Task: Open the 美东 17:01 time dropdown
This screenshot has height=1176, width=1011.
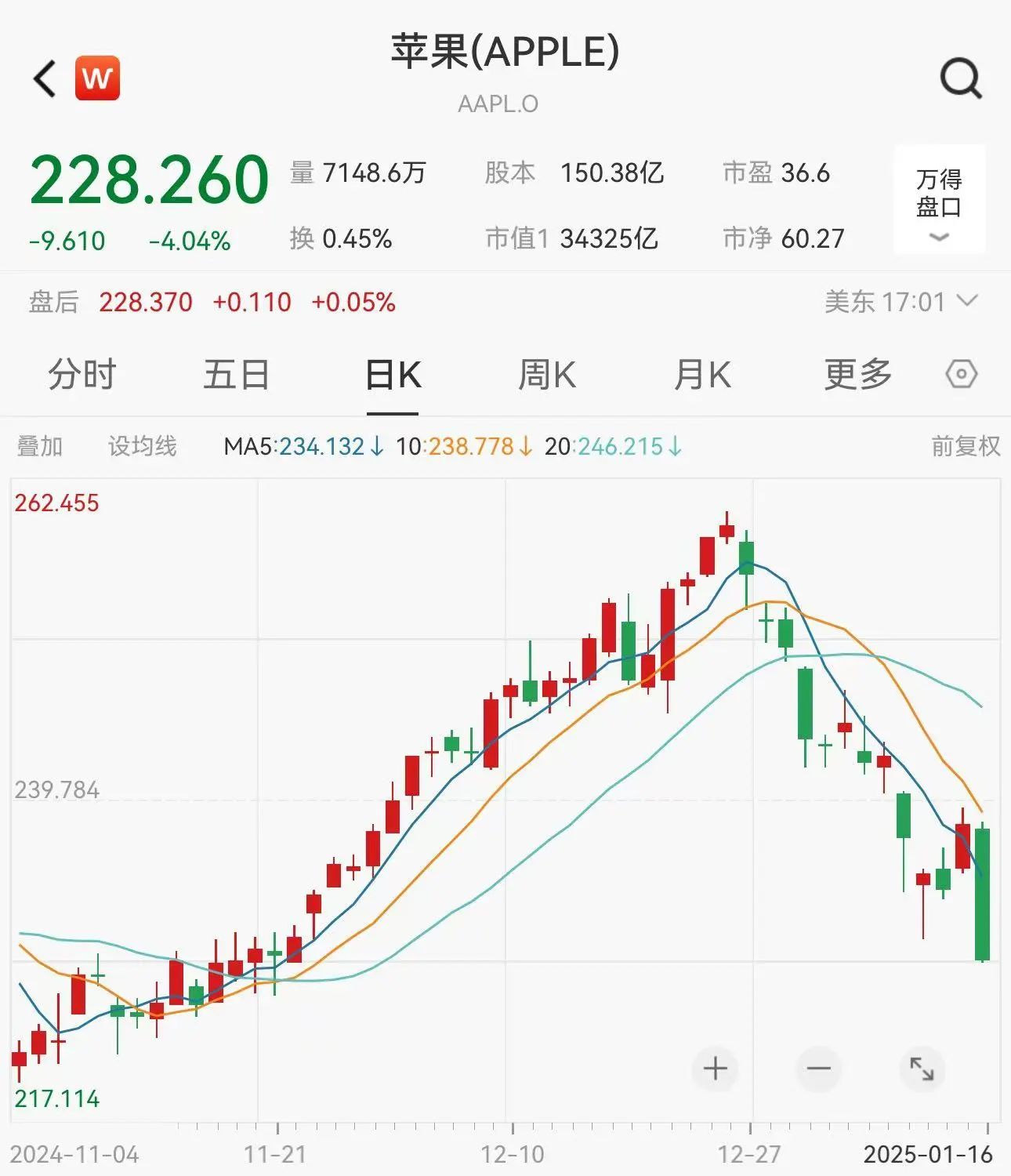Action: (x=900, y=302)
